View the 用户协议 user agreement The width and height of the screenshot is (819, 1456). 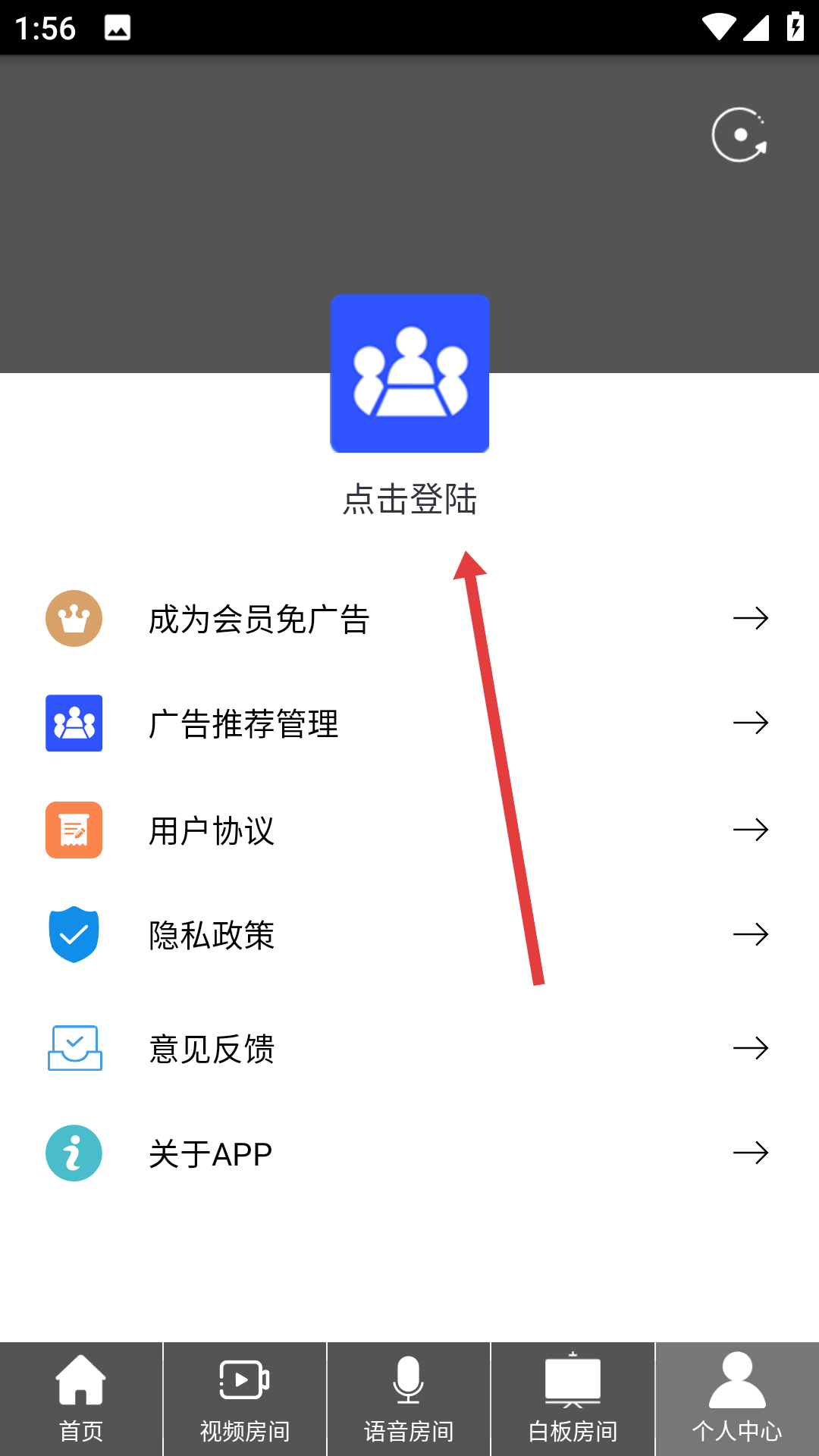click(x=409, y=830)
